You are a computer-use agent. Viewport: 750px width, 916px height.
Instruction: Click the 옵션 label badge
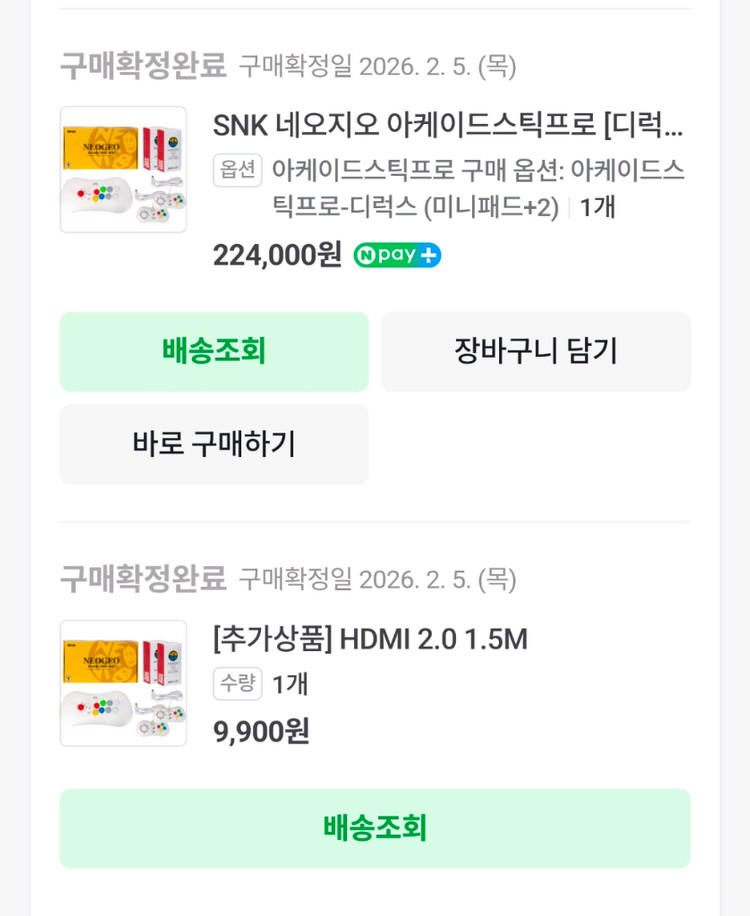[x=237, y=172]
